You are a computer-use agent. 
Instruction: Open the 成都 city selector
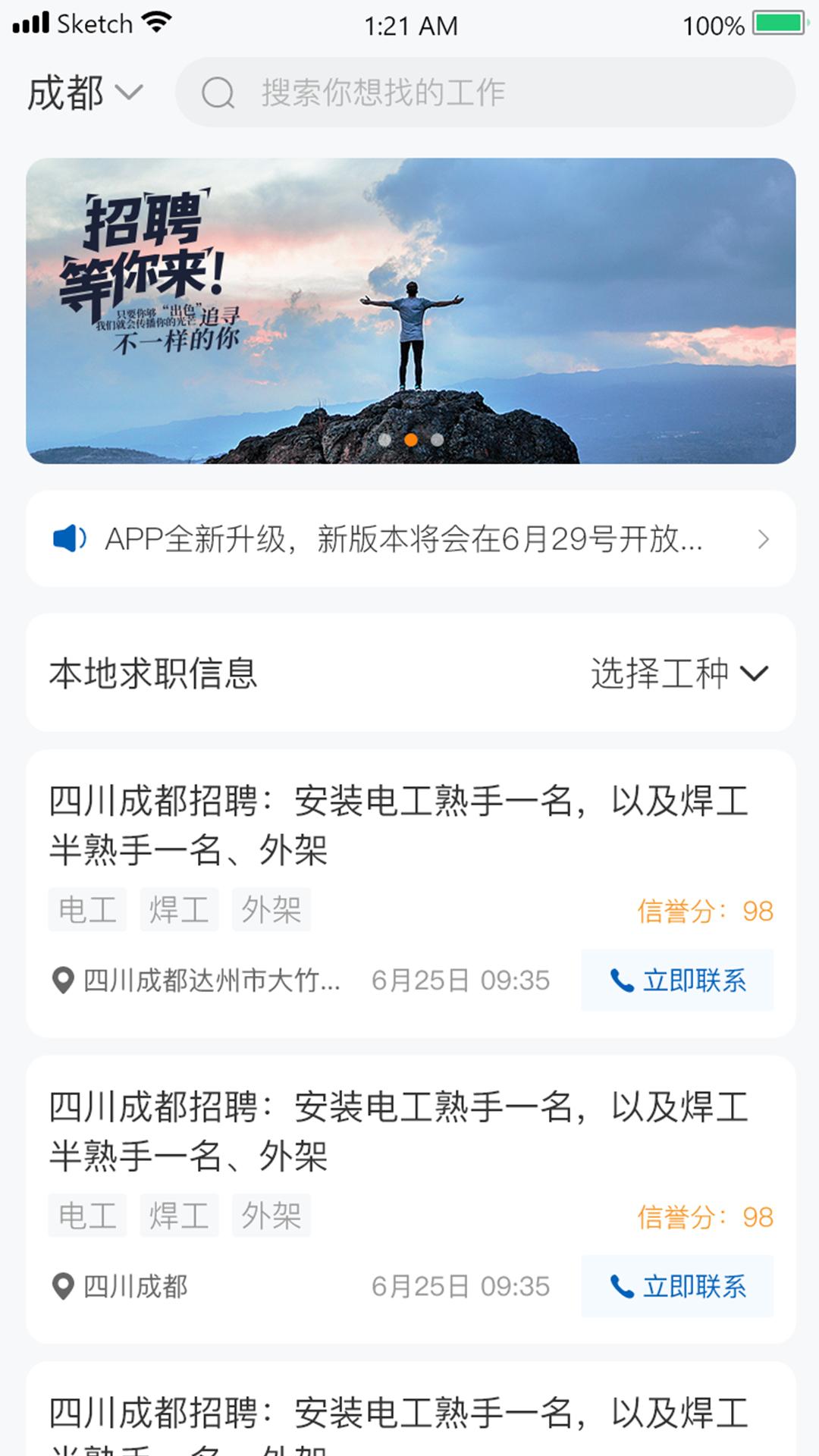[x=85, y=93]
